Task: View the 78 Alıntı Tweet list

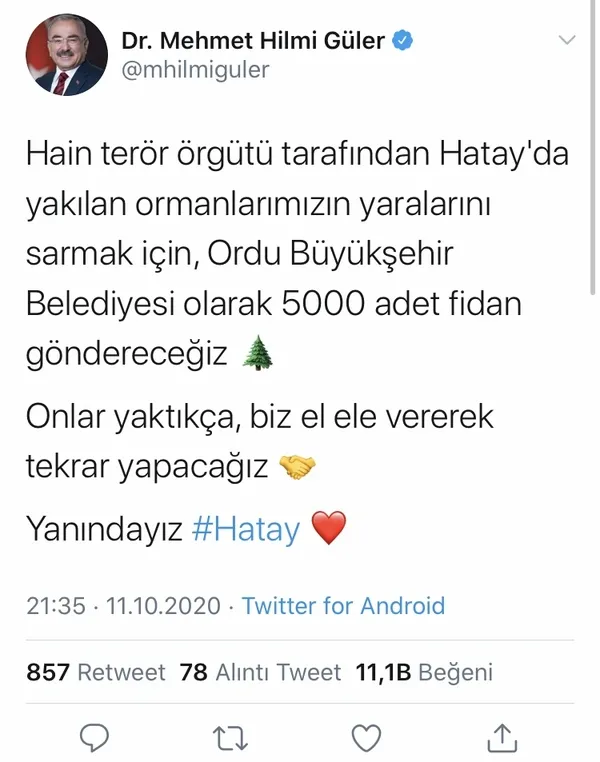Action: tap(260, 672)
